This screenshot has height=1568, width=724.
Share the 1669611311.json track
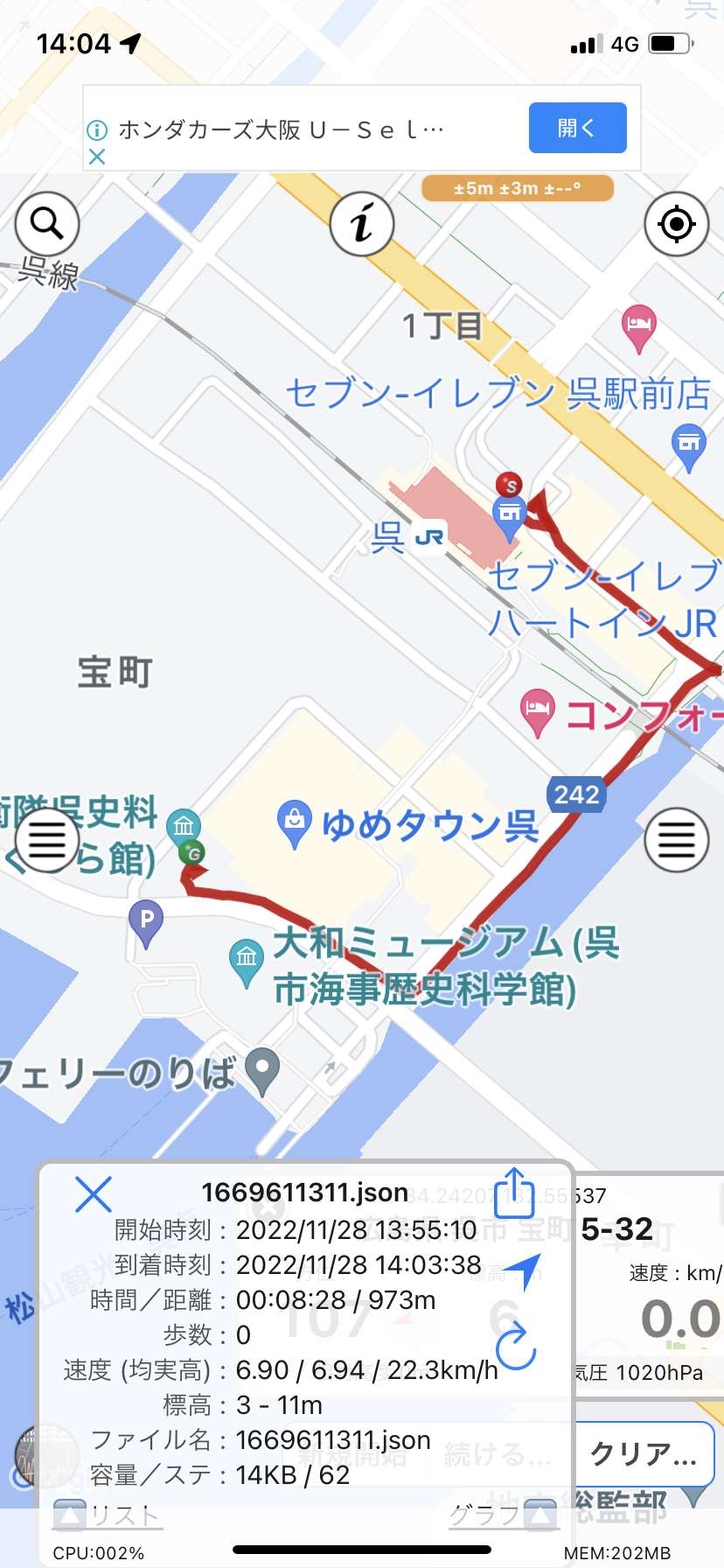(514, 1193)
